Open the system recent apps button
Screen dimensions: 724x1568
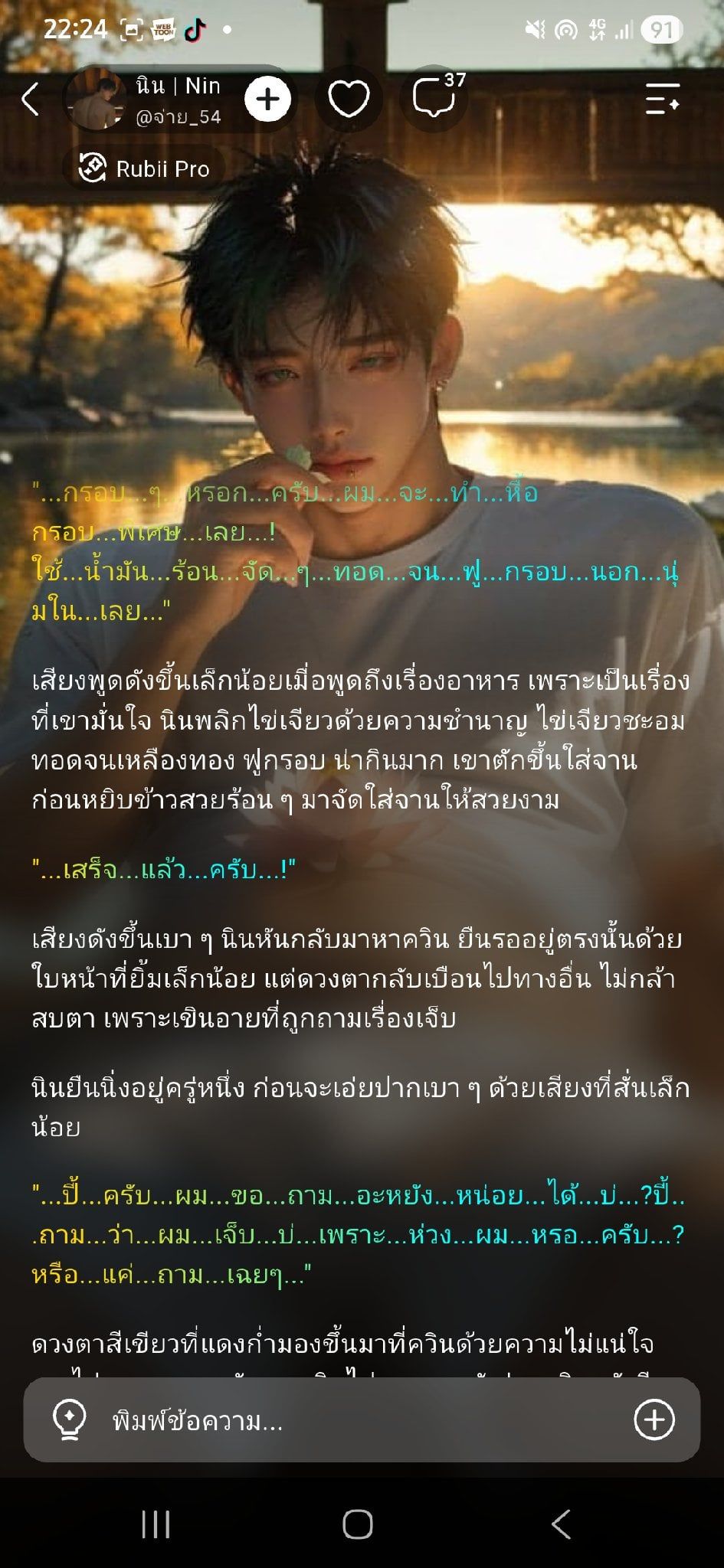(x=156, y=1524)
